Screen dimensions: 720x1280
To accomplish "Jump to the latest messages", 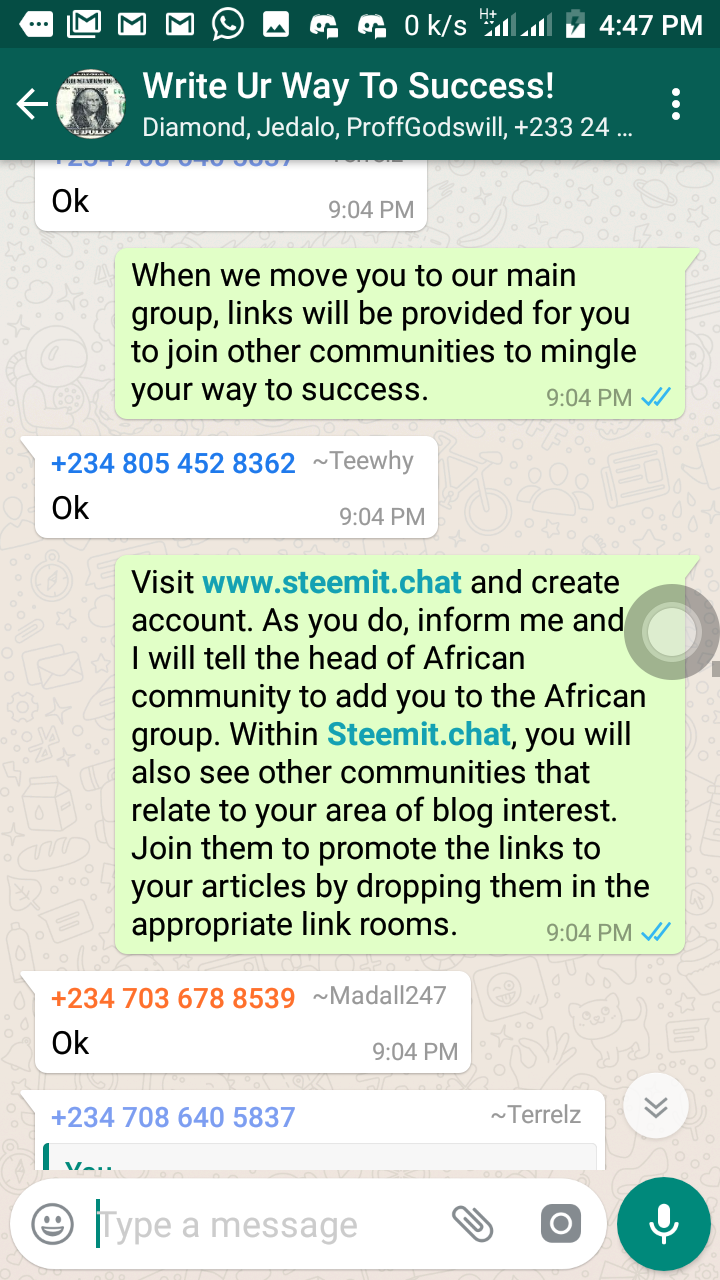I will (x=656, y=1107).
